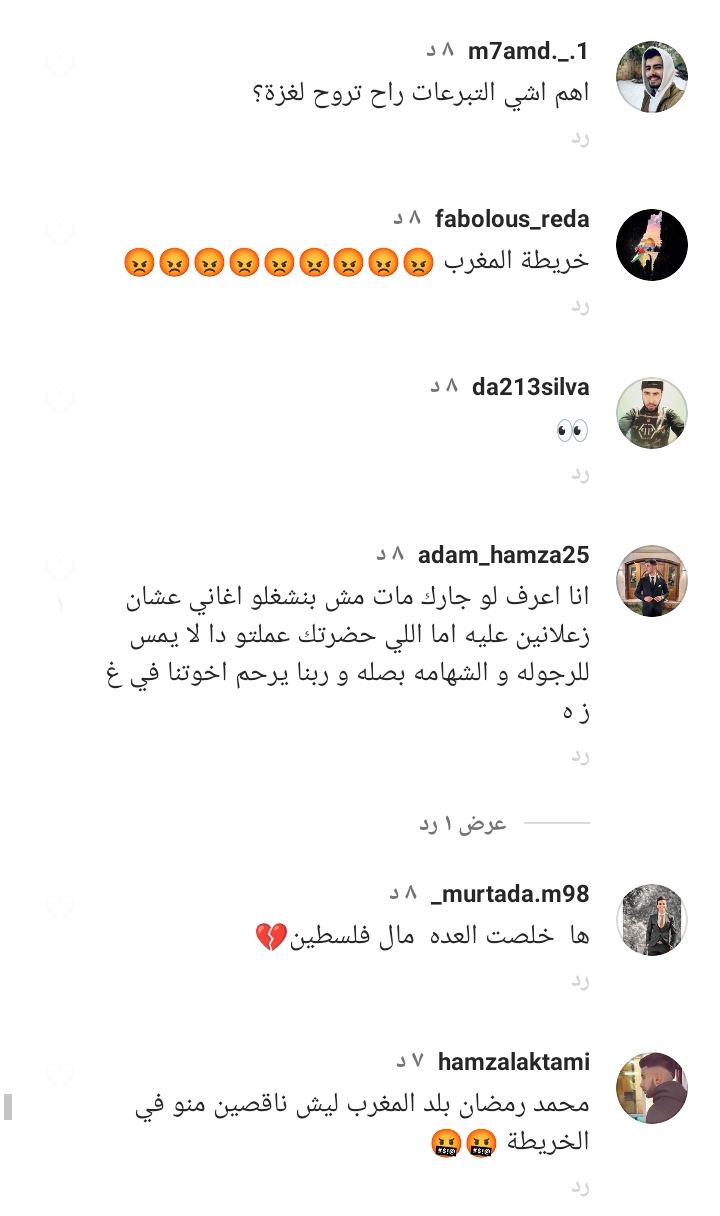Image resolution: width=720 pixels, height=1216 pixels.
Task: Reply to da213silva's eyes emoji comment
Action: point(580,474)
